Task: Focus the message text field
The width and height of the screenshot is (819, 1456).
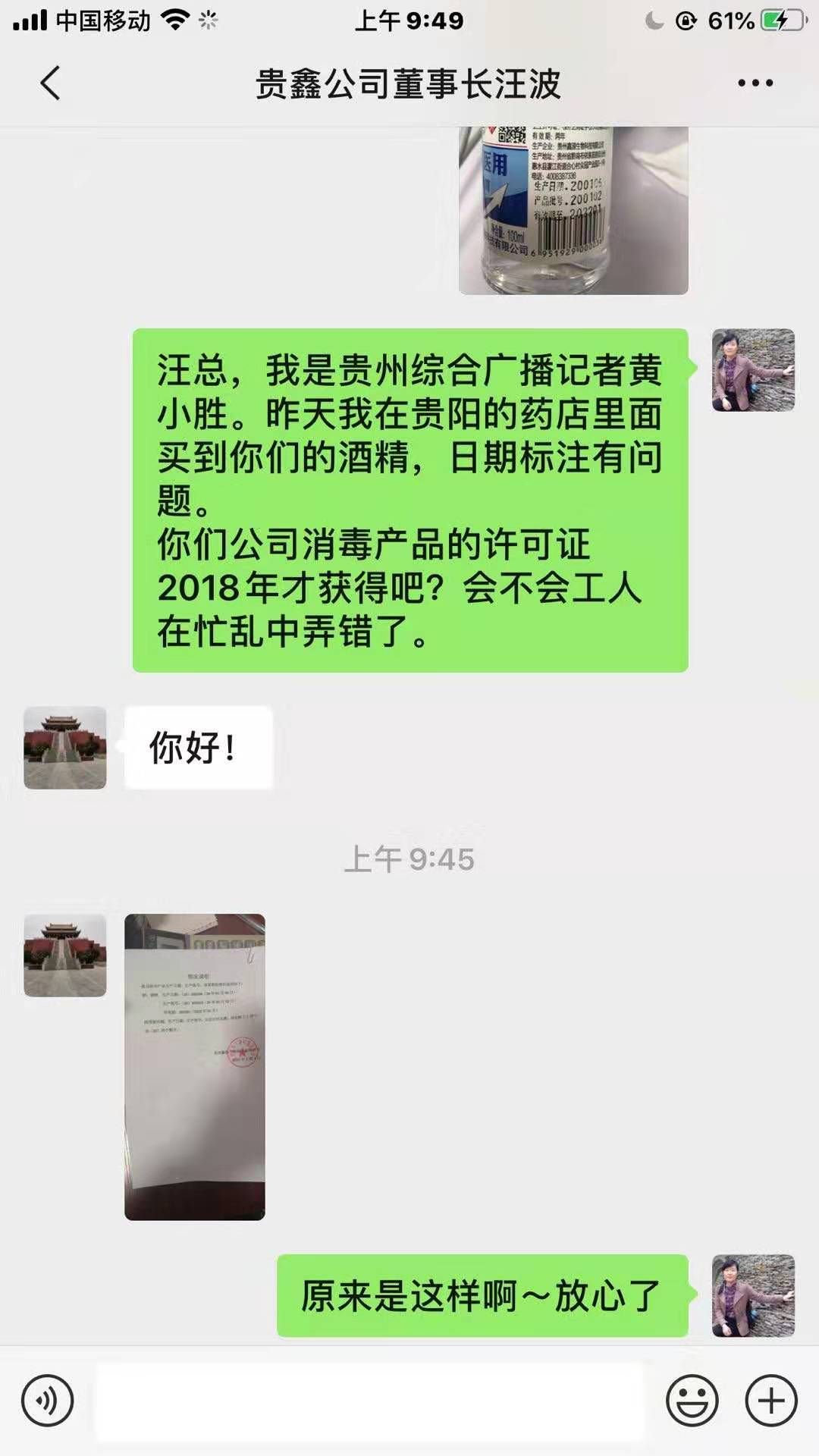Action: click(369, 1401)
